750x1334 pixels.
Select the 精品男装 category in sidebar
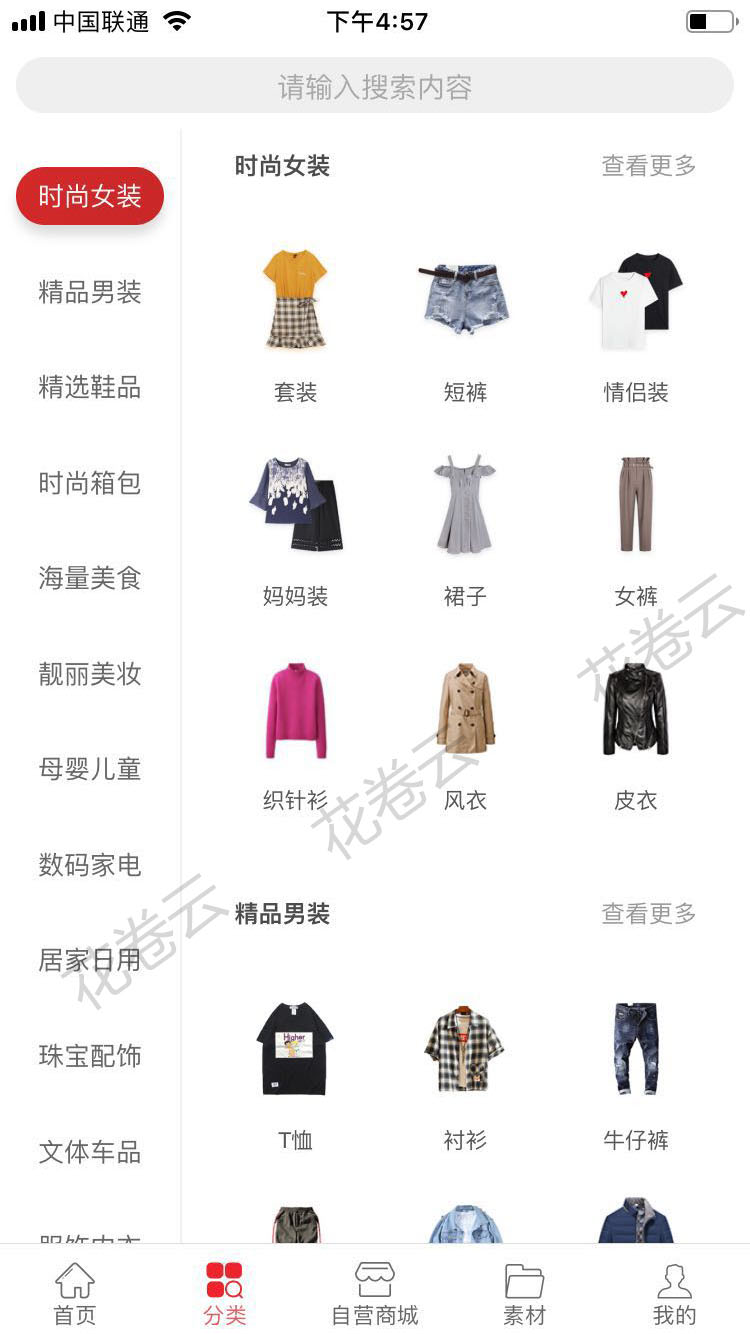(90, 292)
